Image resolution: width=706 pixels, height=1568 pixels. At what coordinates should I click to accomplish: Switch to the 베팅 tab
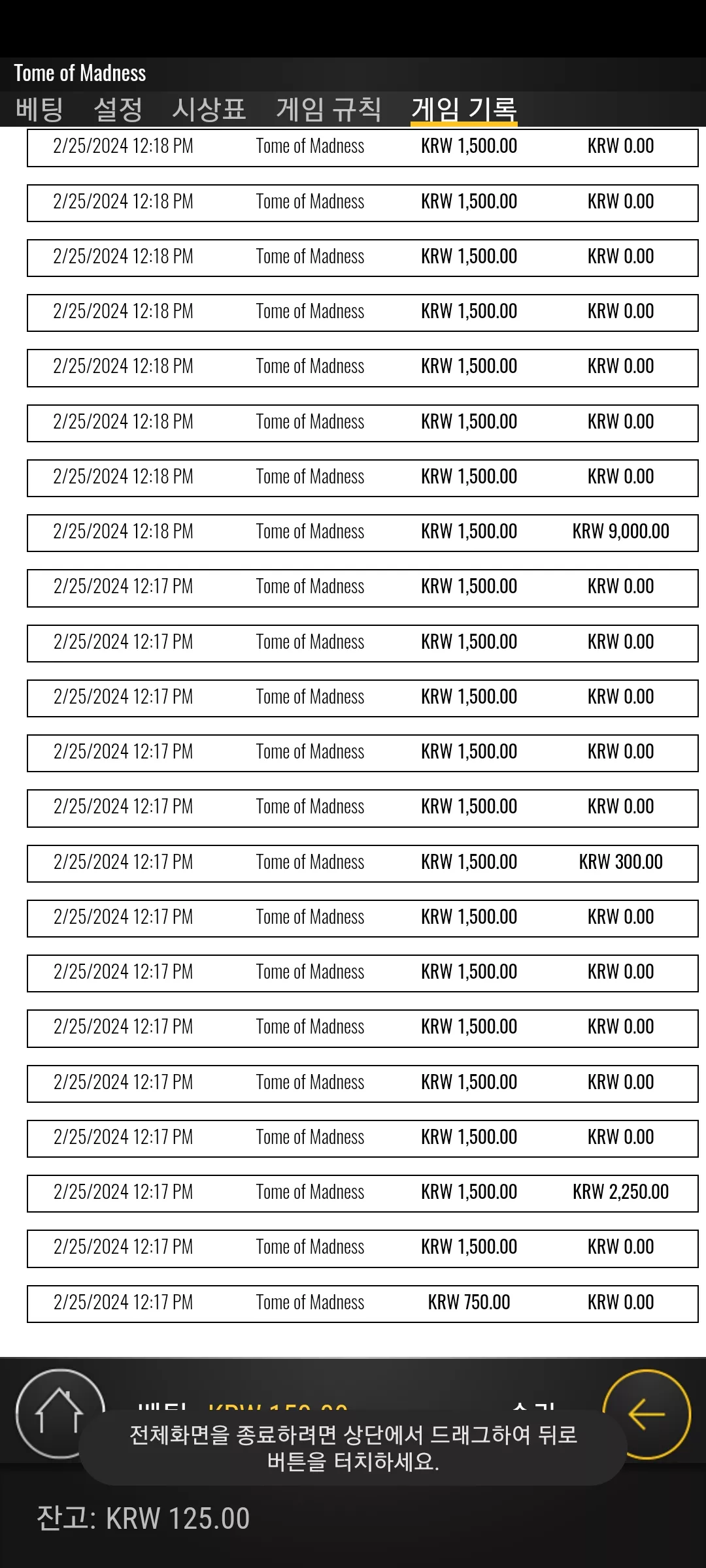(x=39, y=108)
